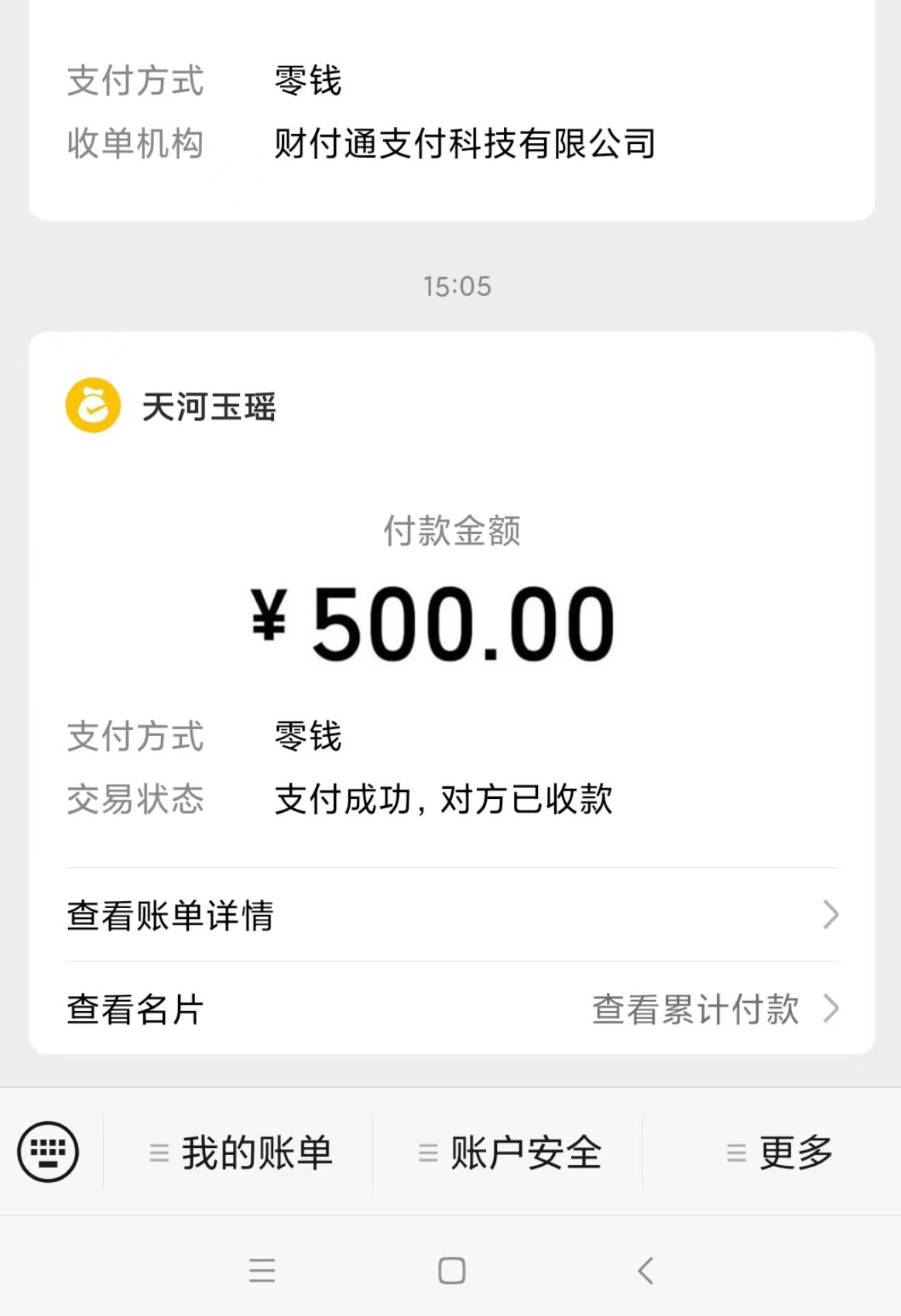Viewport: 901px width, 1316px height.
Task: Open 账户安全 menu item
Action: click(x=524, y=1153)
